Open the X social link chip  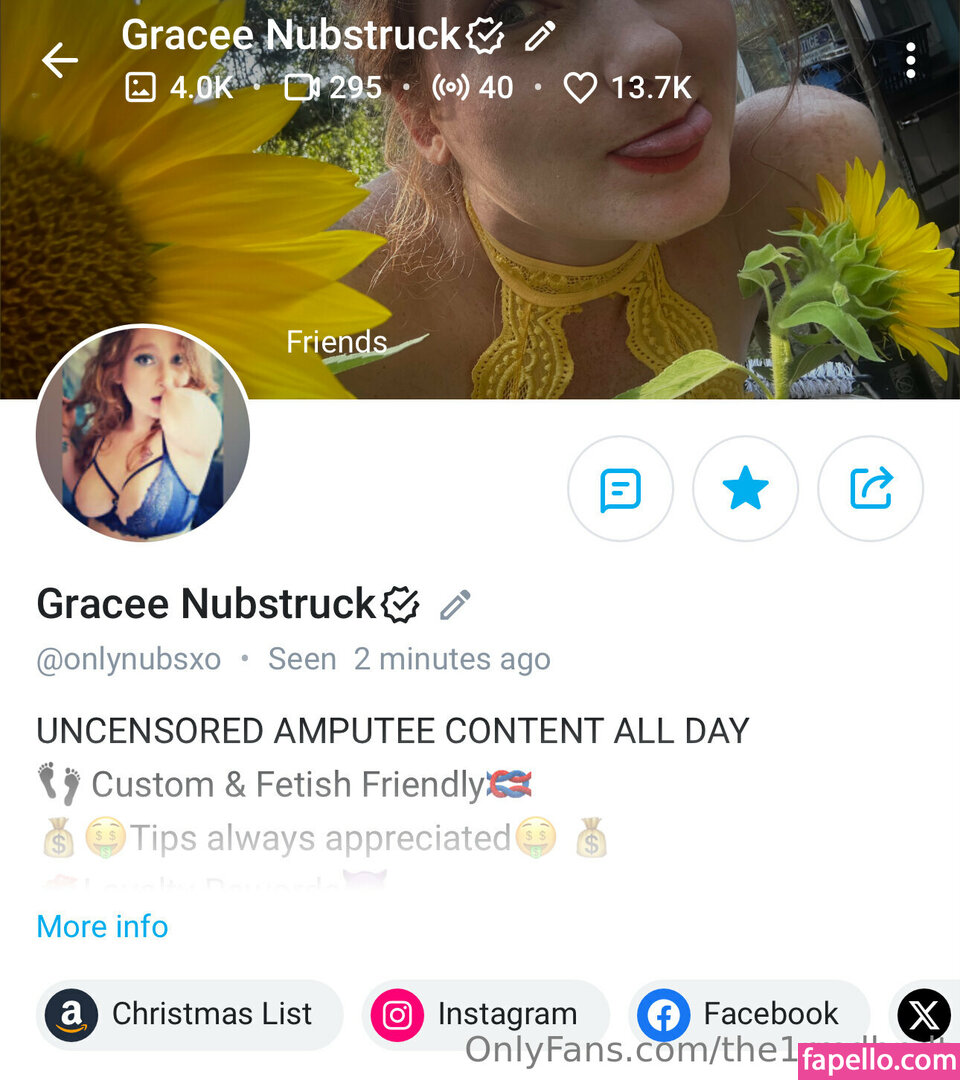(x=924, y=1015)
